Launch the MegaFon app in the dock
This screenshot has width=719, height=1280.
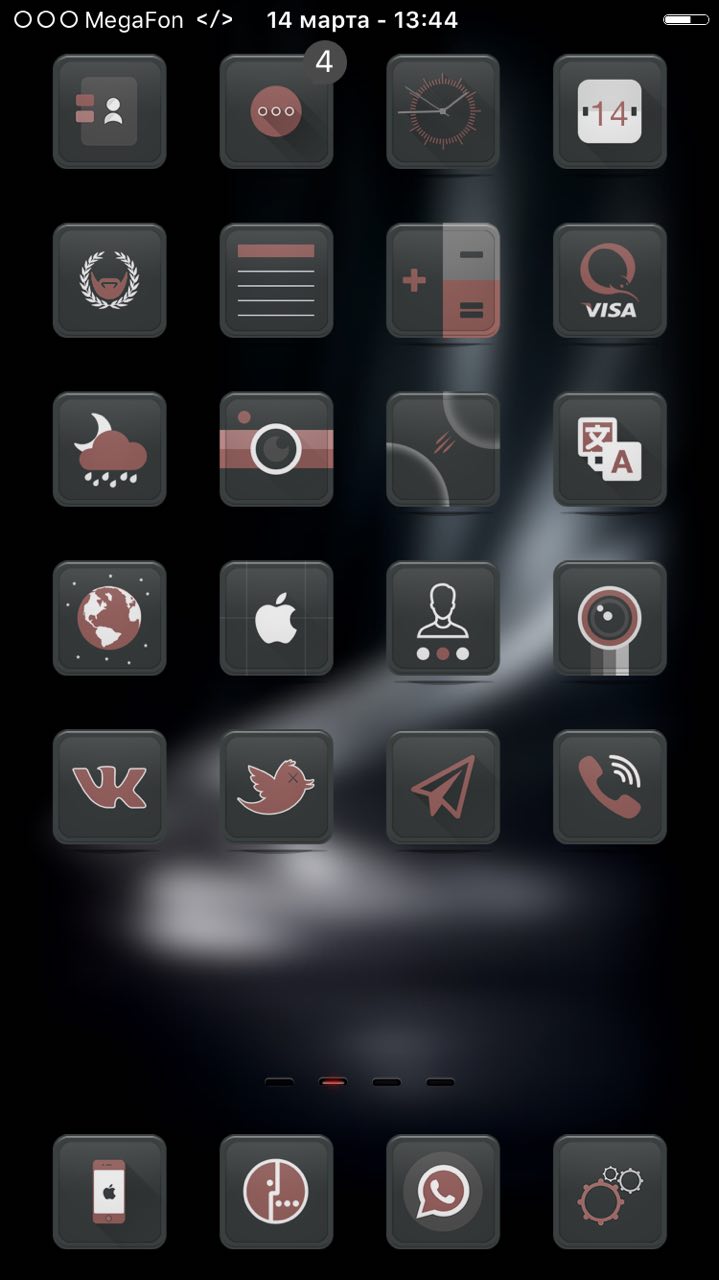[276, 1192]
